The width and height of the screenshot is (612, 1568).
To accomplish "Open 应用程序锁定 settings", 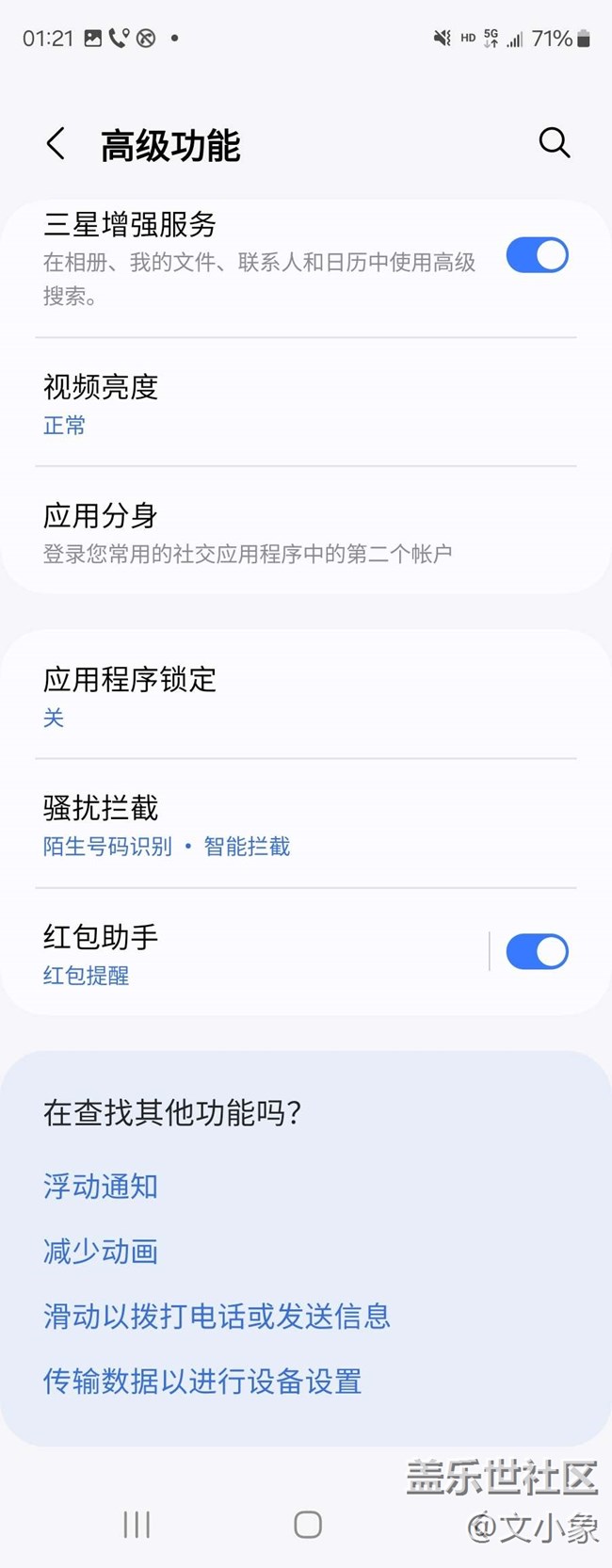I will tap(306, 695).
